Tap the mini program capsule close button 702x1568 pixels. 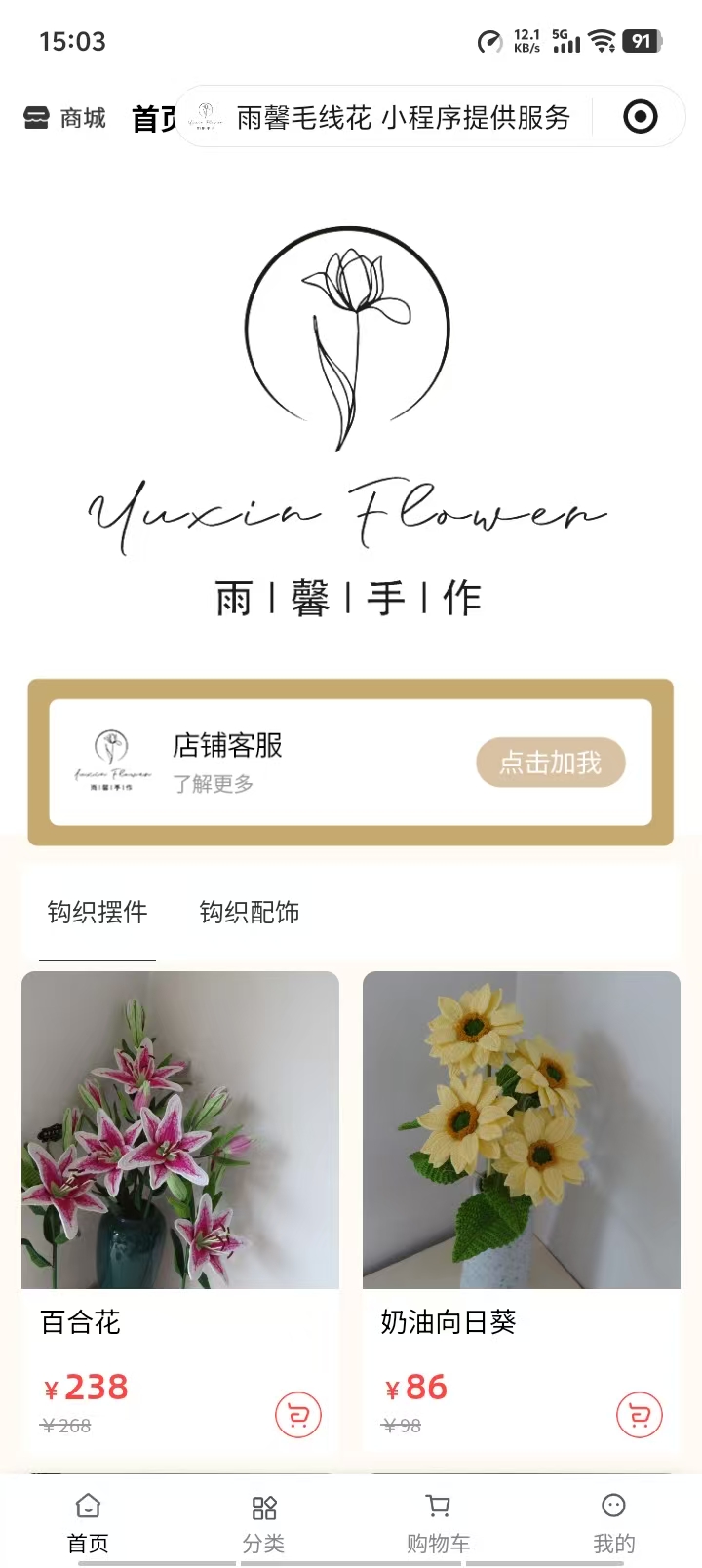(640, 117)
